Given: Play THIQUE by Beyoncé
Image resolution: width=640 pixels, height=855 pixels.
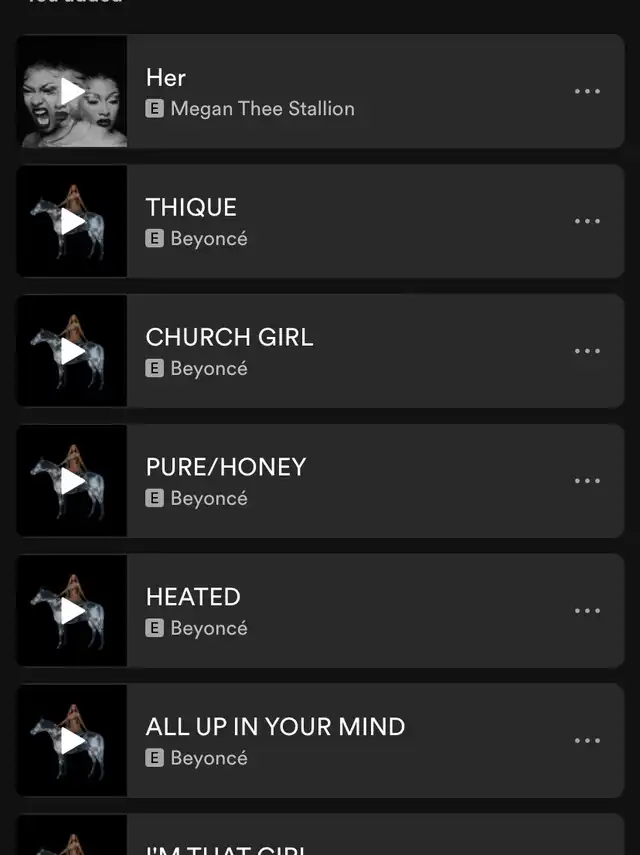Looking at the screenshot, I should click(x=72, y=222).
